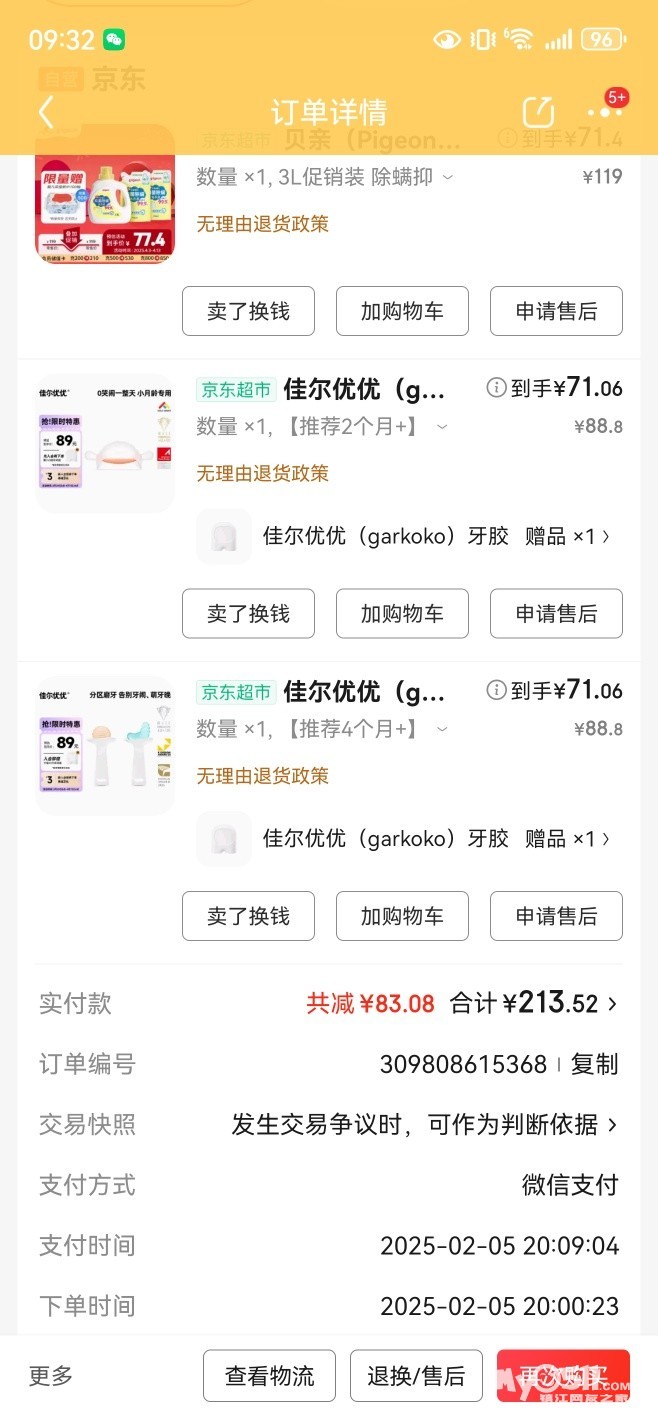Copy the order number 309808615368
Image resolution: width=658 pixels, height=1416 pixels.
(x=595, y=1064)
